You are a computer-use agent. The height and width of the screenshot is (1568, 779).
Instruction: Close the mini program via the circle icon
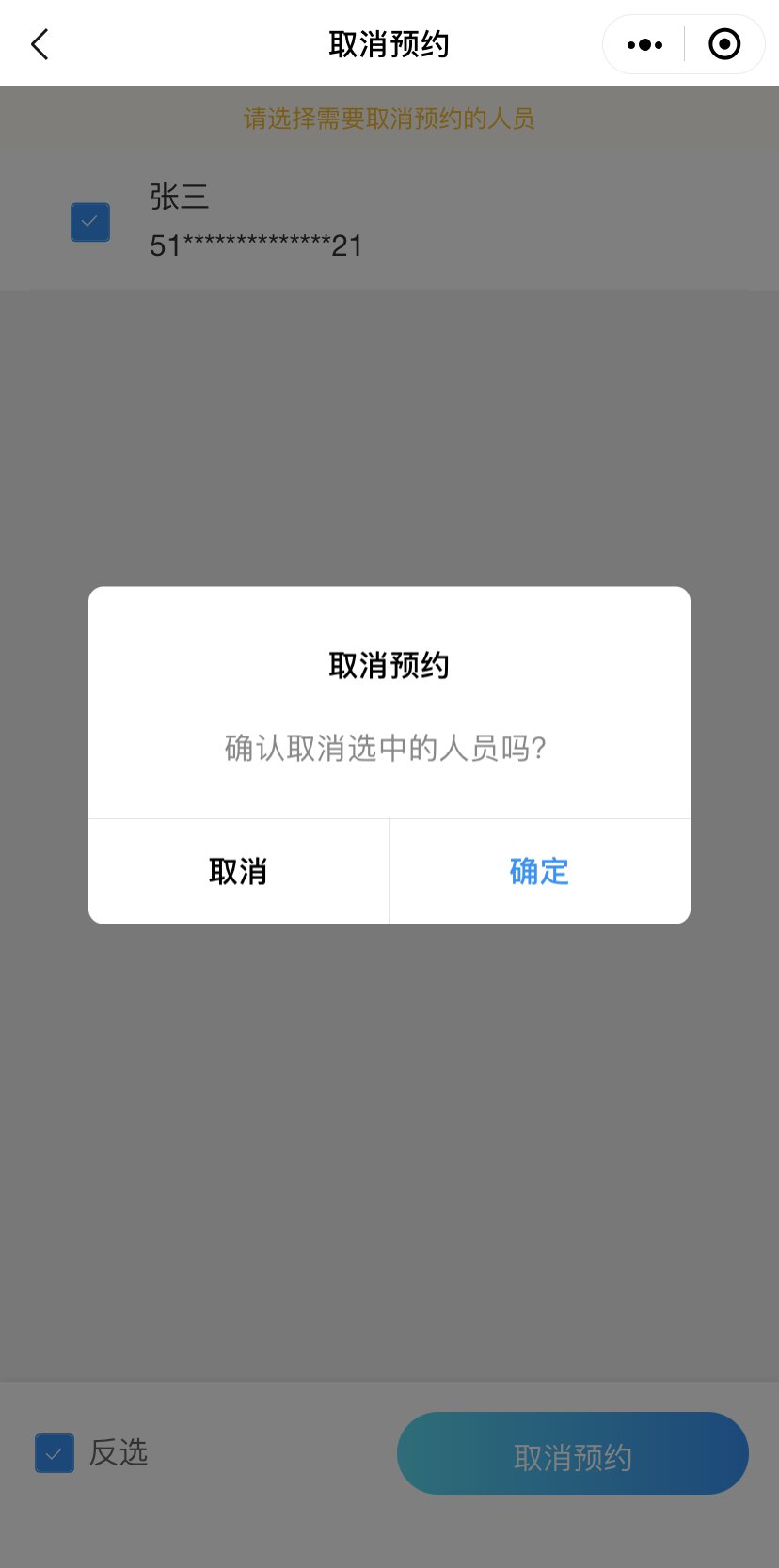[724, 44]
